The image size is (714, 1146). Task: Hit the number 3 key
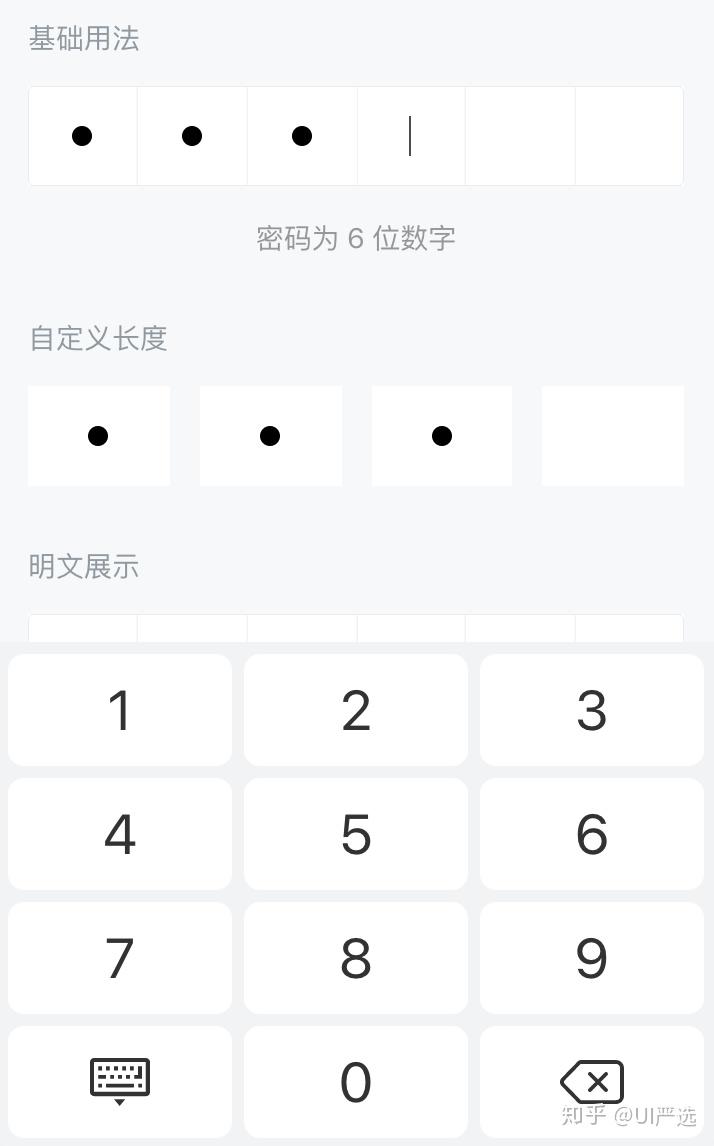[x=592, y=710]
